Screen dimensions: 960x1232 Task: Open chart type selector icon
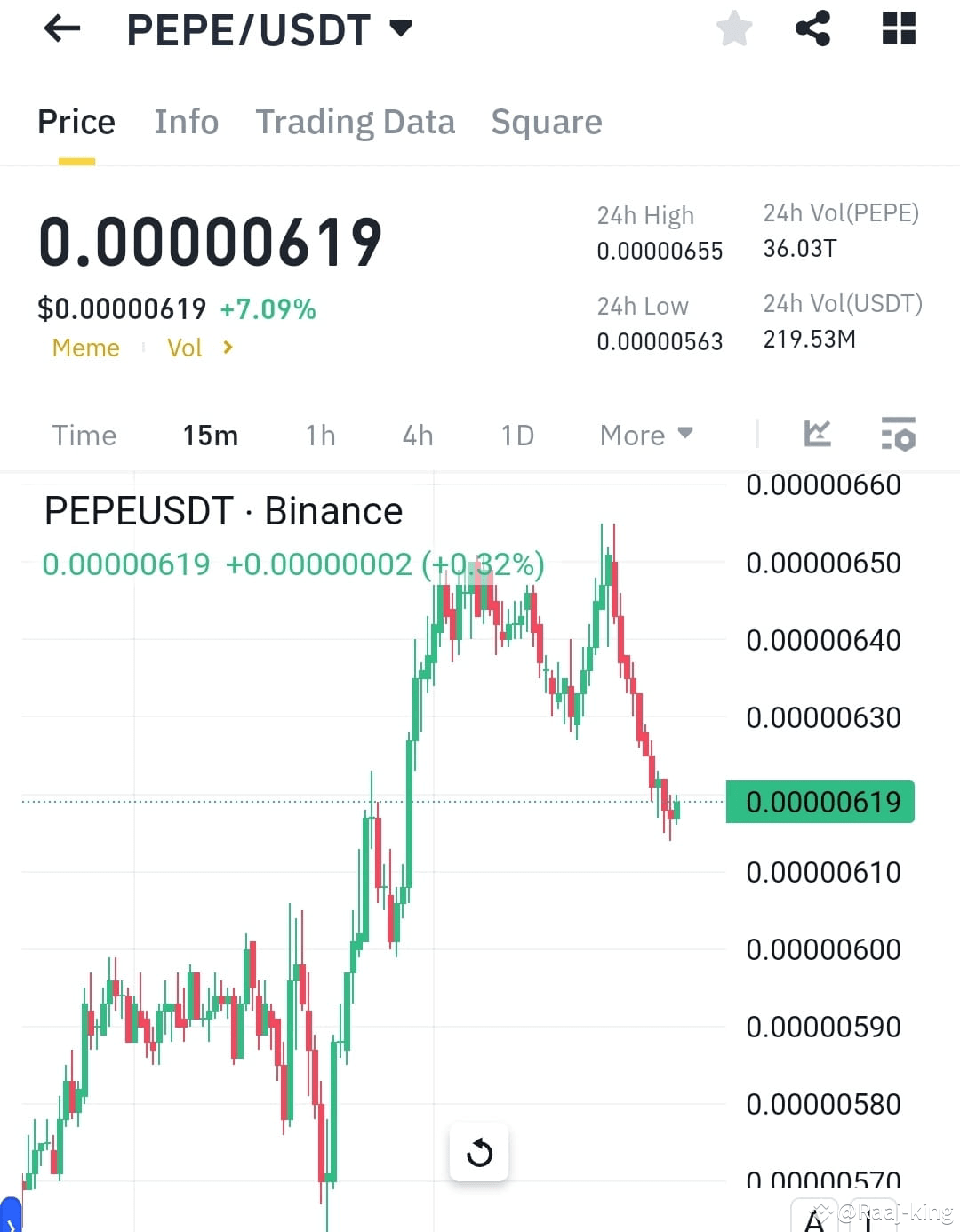click(817, 435)
